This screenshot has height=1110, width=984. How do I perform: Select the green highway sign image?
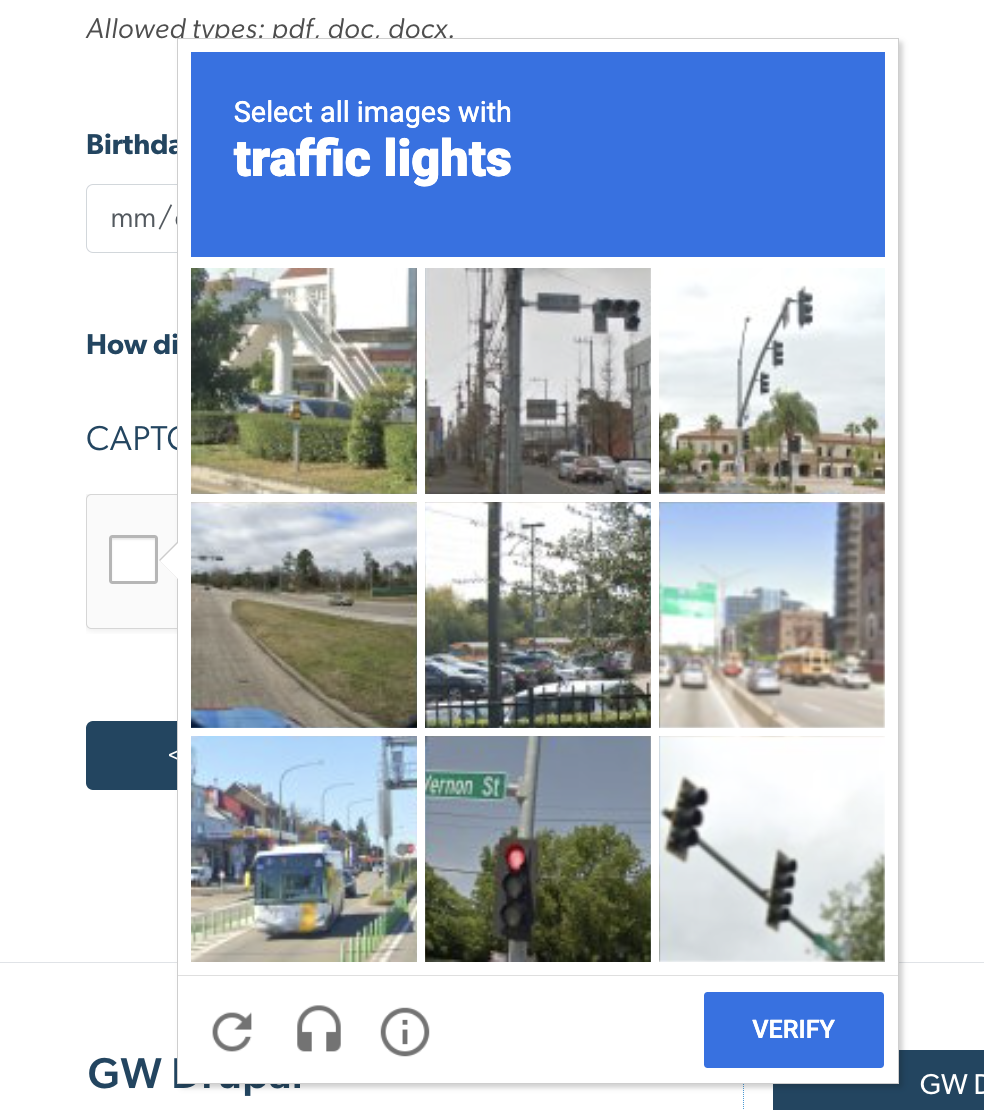[771, 614]
